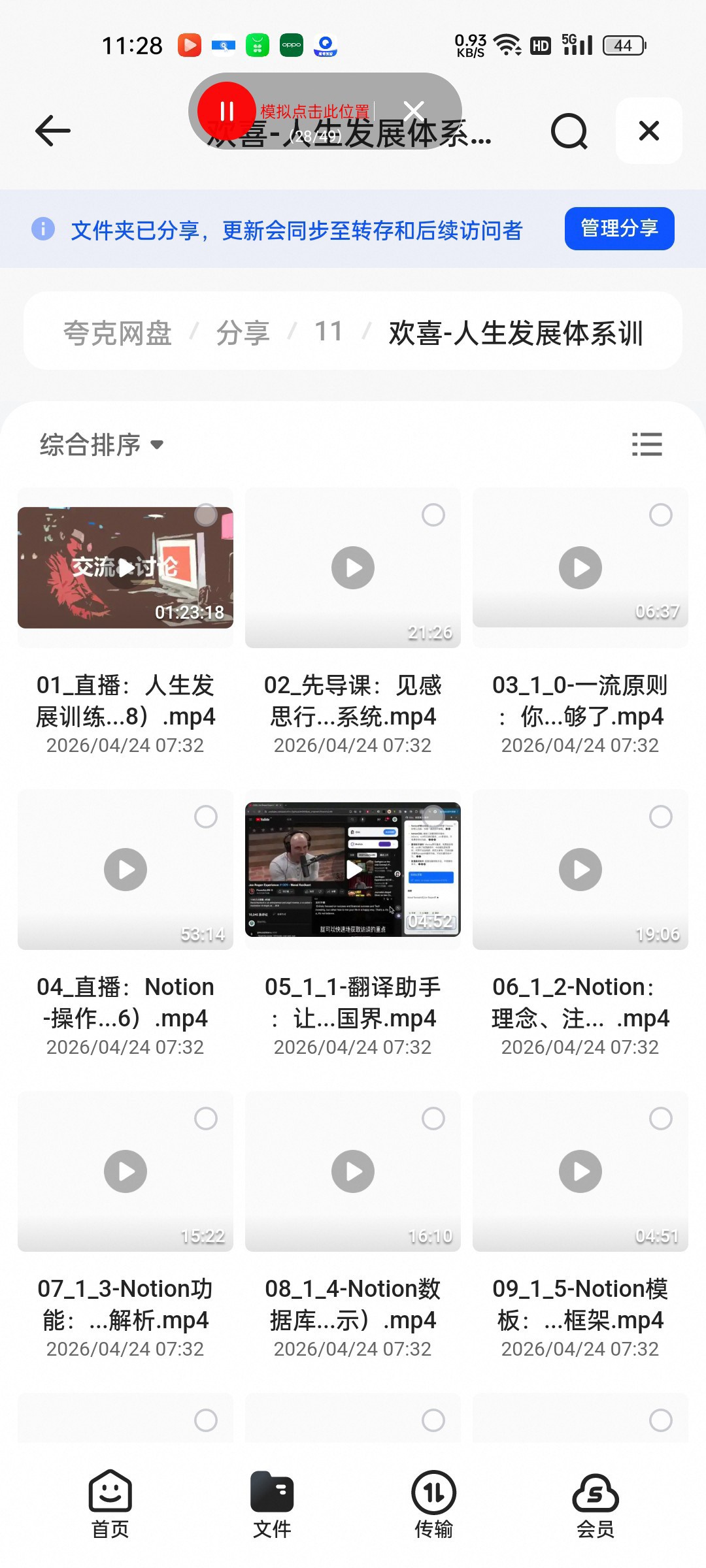Navigate to 夸克网盘 in the breadcrumb
This screenshot has width=706, height=1568.
[118, 333]
